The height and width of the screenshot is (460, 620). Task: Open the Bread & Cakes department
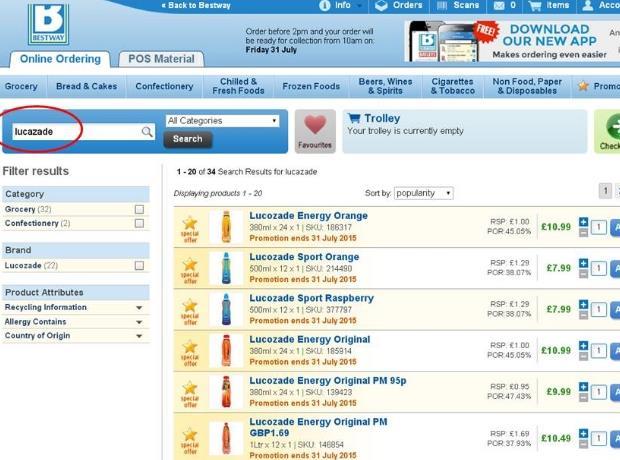click(86, 86)
